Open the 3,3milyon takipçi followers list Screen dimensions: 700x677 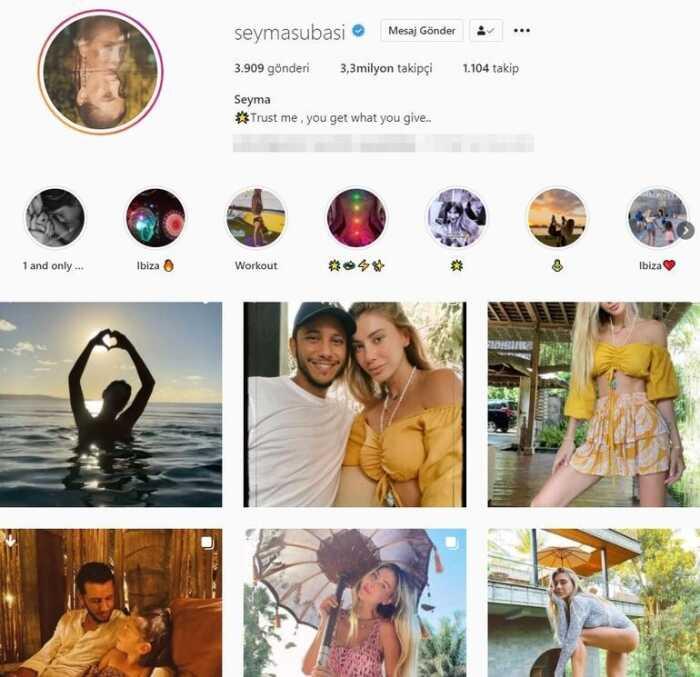[384, 69]
